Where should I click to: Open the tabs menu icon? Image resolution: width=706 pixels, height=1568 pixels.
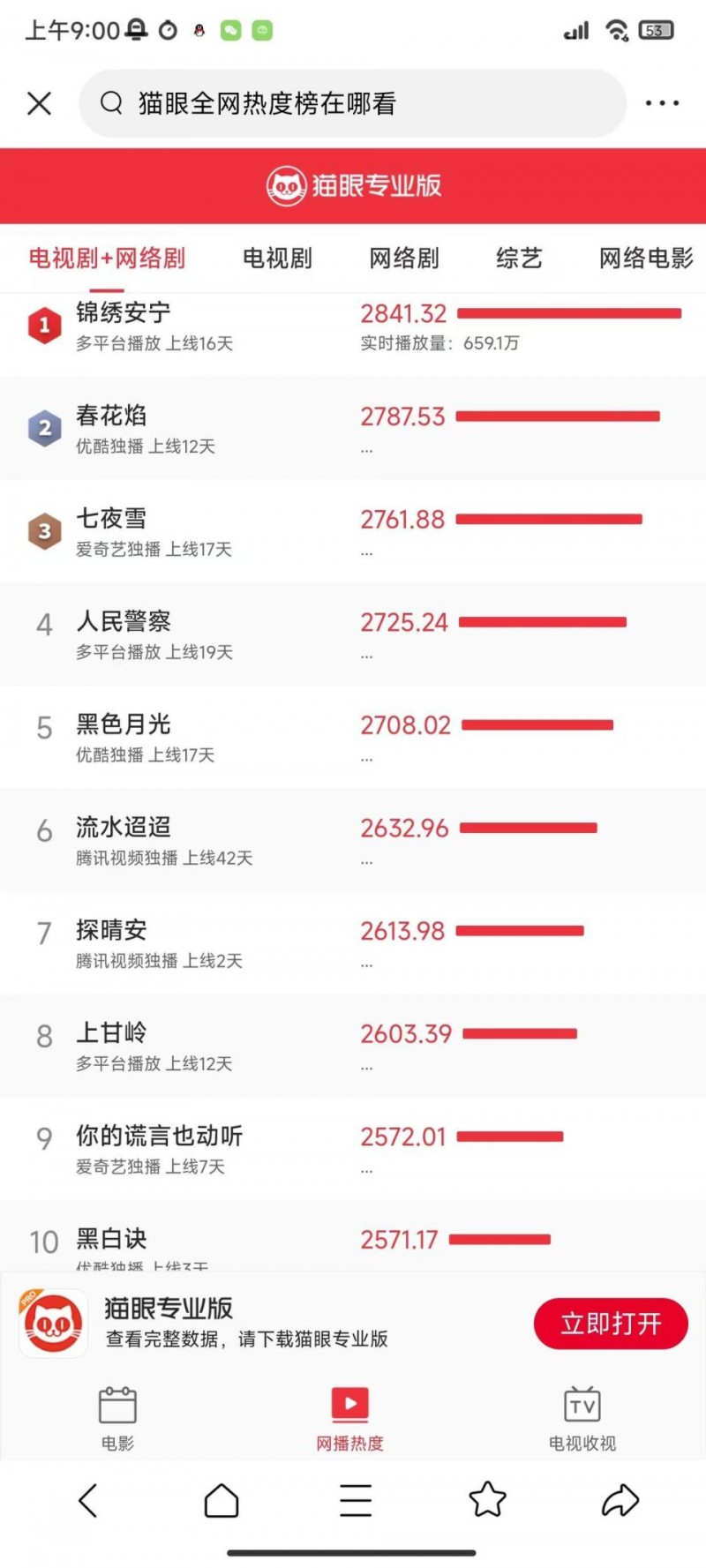point(354,1500)
